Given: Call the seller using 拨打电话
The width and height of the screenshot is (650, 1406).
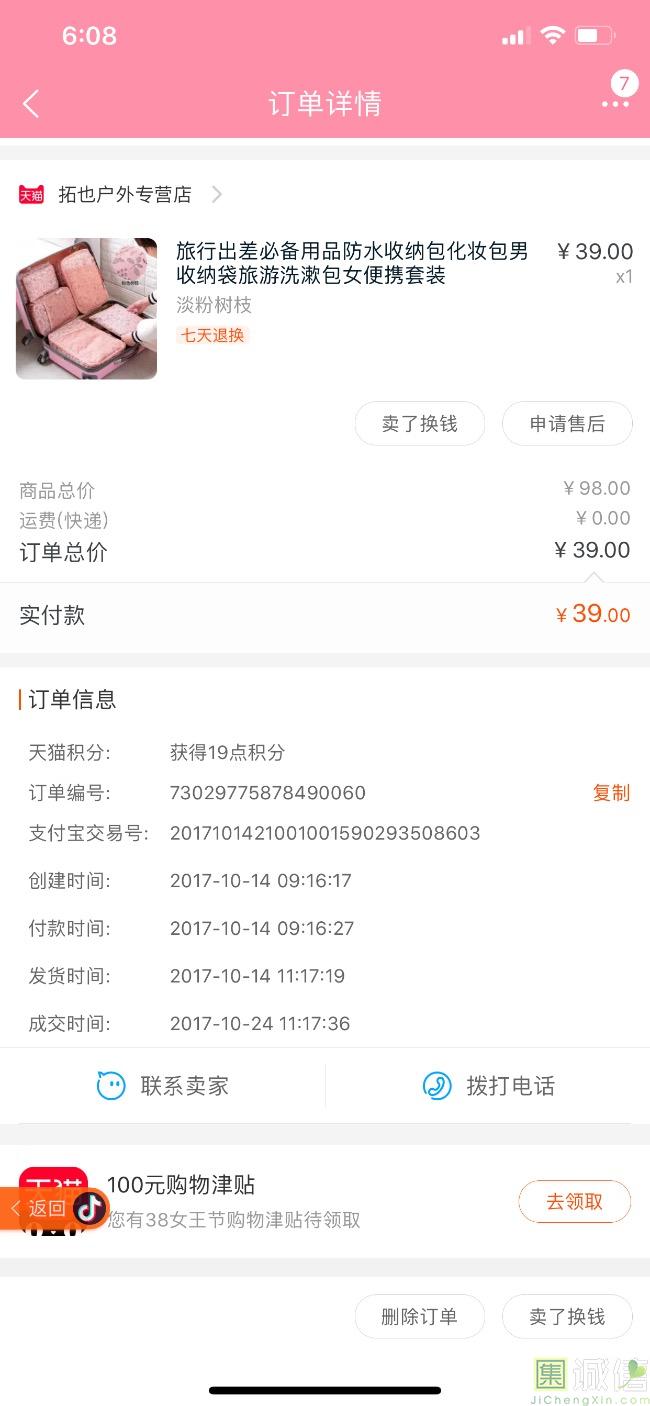Looking at the screenshot, I should click(x=488, y=1086).
